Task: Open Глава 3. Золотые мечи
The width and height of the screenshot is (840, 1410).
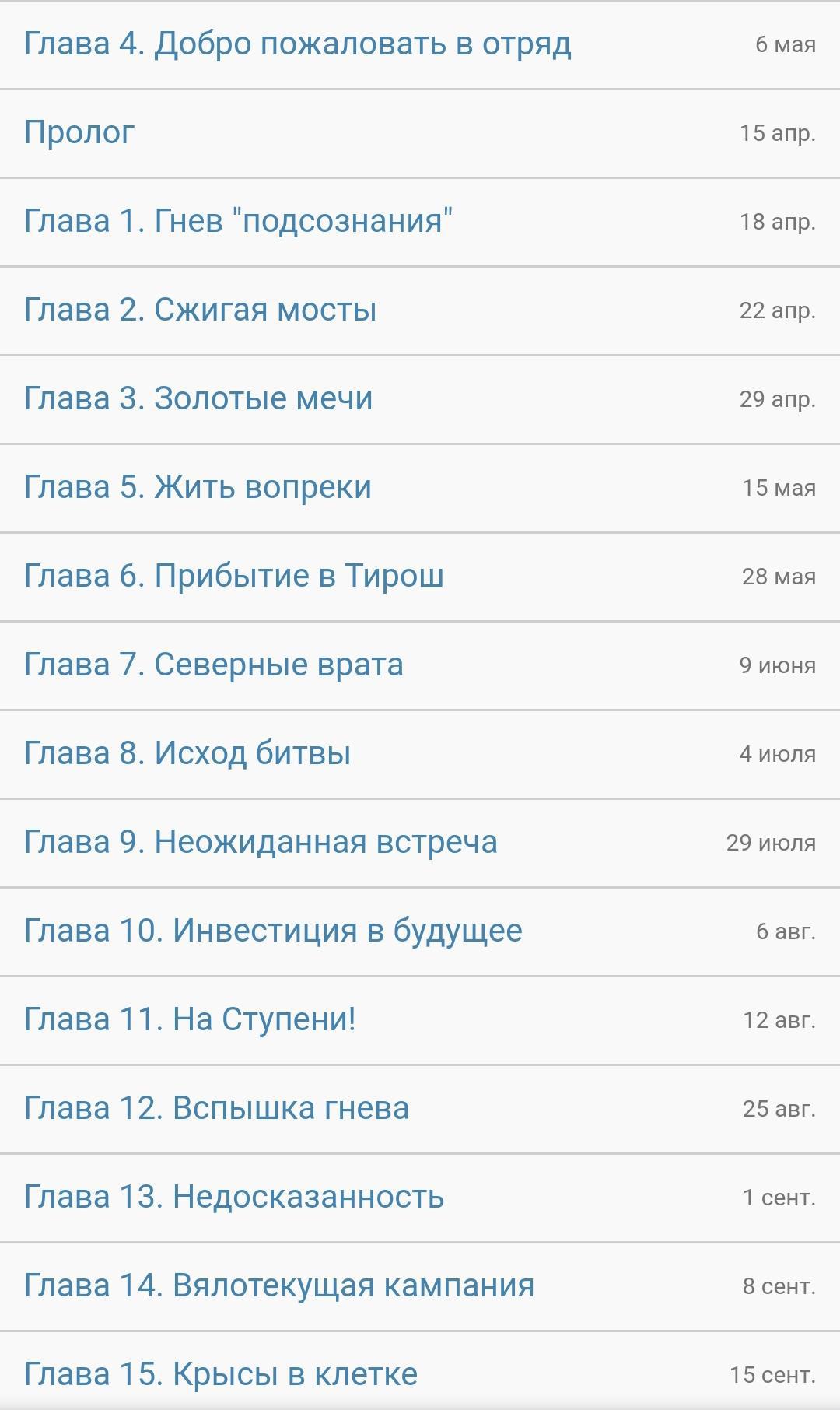Action: [x=198, y=399]
